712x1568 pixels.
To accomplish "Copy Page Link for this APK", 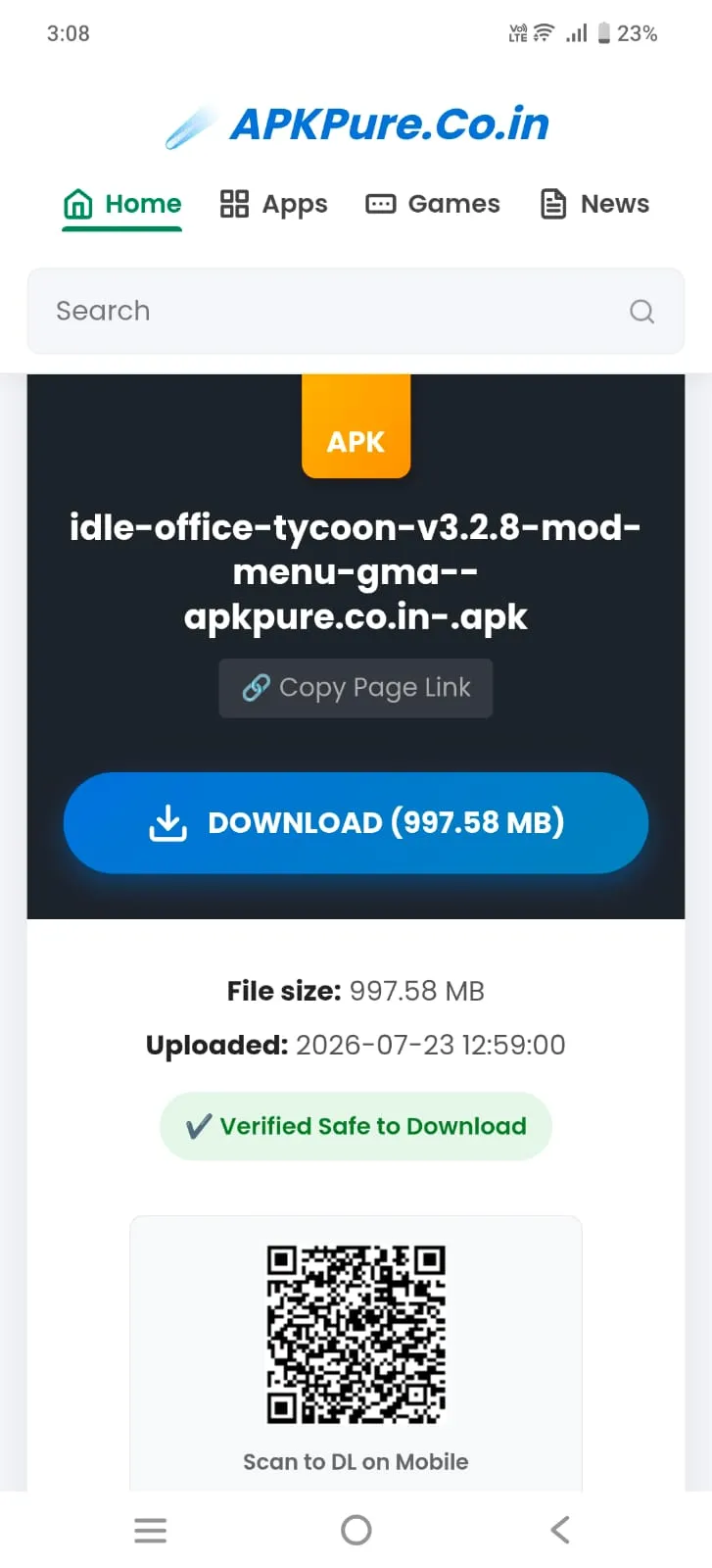I will tap(356, 688).
